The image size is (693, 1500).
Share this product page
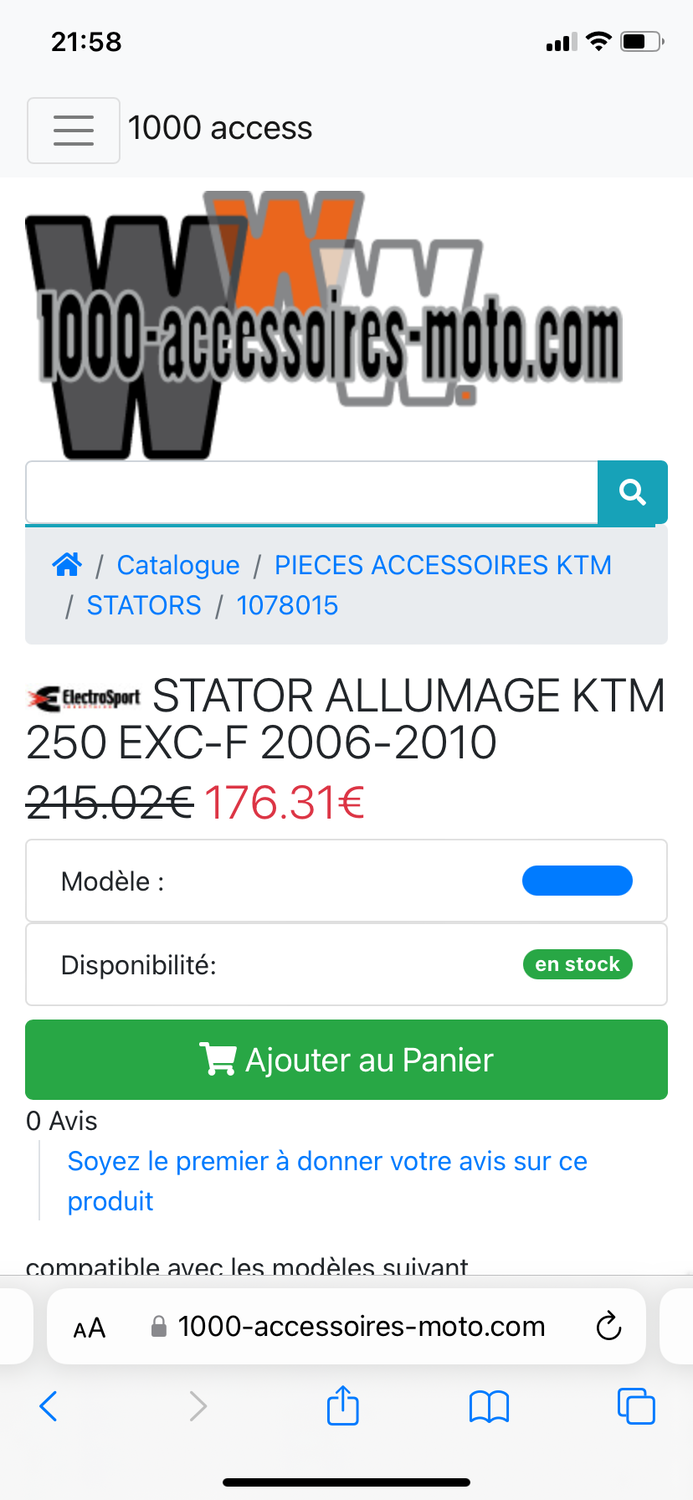point(343,1405)
